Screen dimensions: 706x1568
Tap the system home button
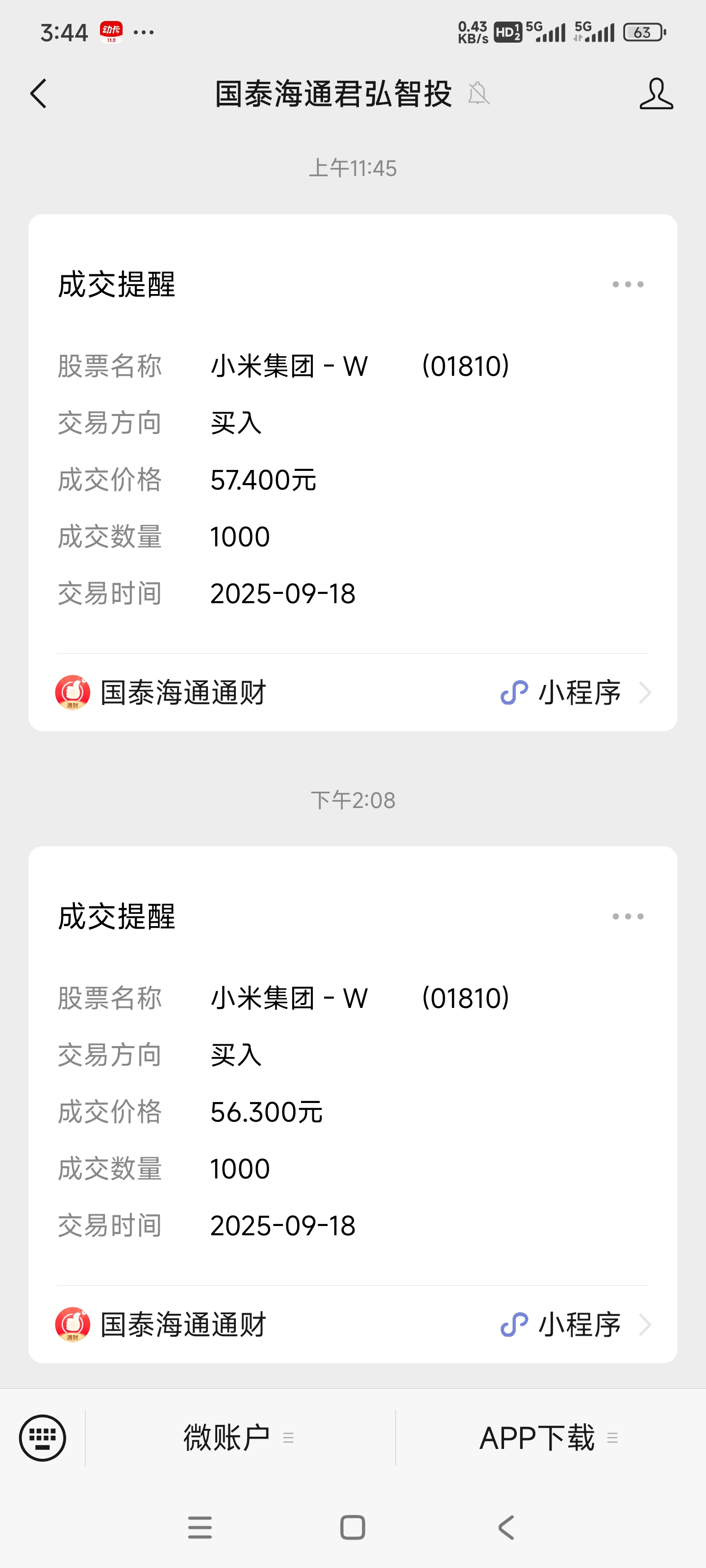point(353,1527)
